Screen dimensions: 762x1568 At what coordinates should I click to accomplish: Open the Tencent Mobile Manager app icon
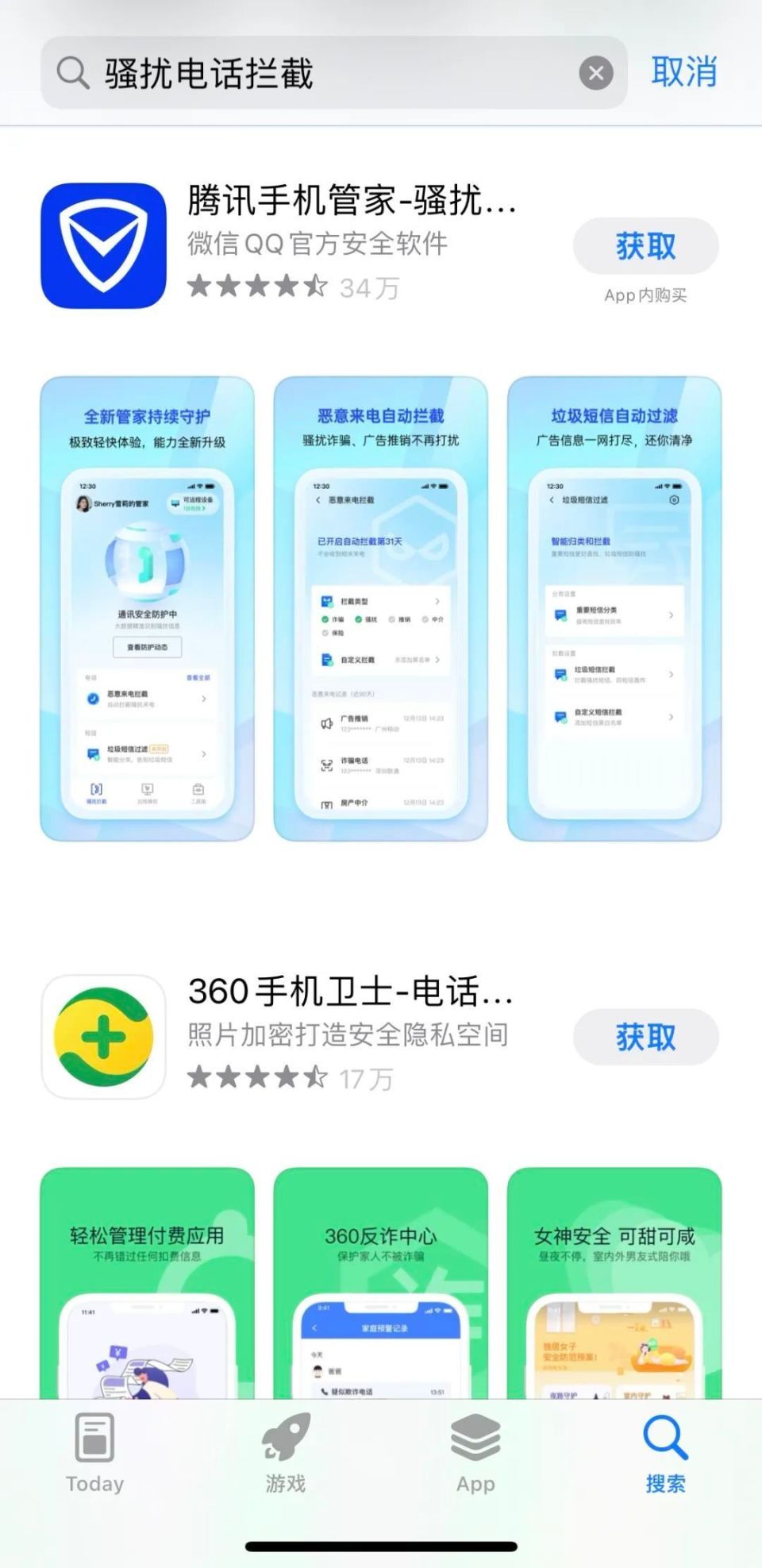(x=103, y=245)
